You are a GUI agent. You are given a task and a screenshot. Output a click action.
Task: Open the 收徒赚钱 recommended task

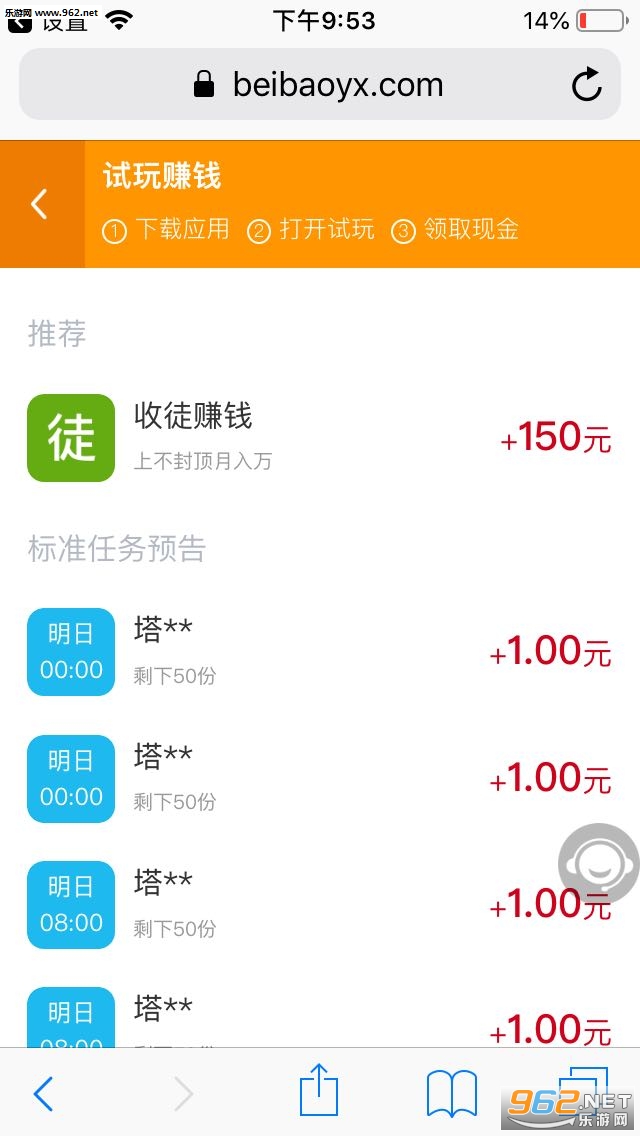coord(320,438)
